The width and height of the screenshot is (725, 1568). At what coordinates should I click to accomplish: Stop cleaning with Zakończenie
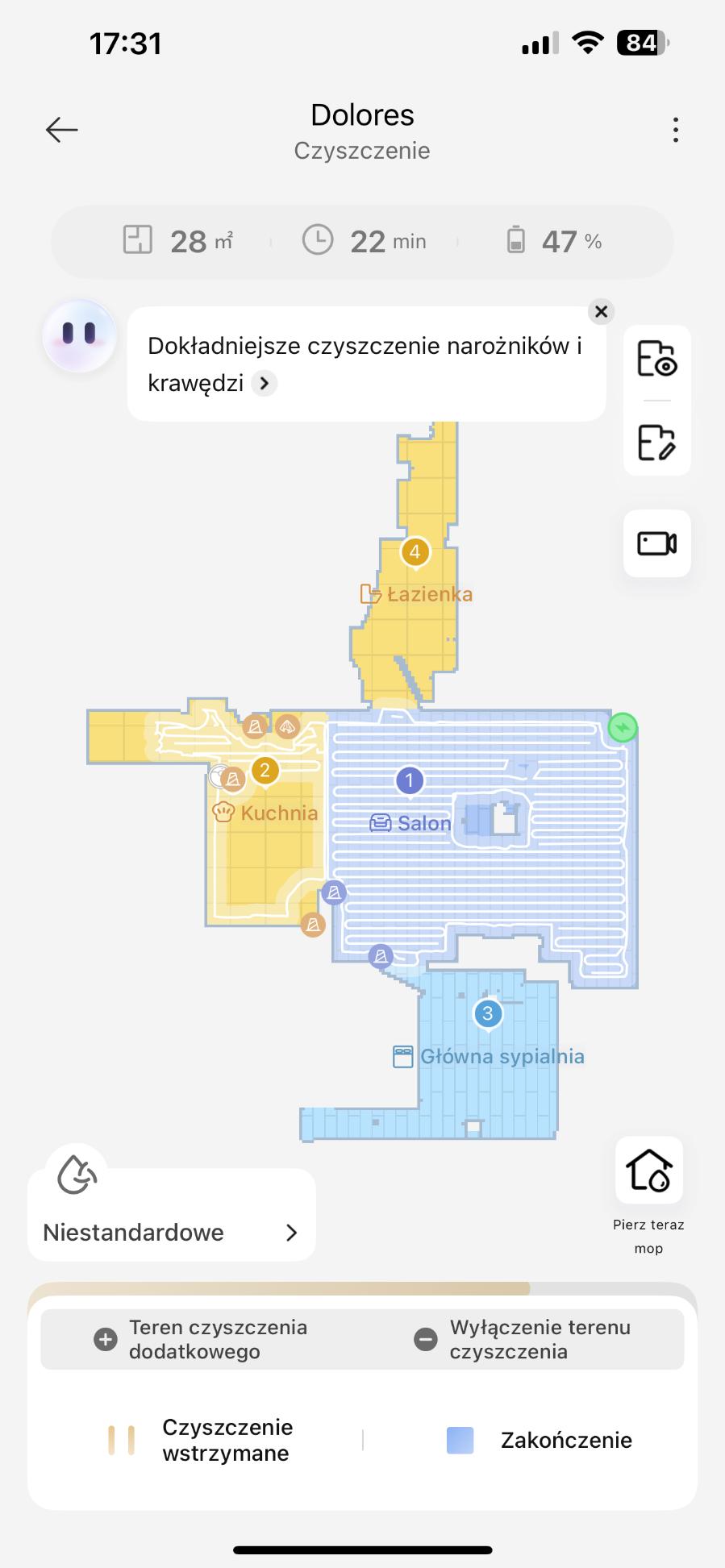click(540, 1440)
